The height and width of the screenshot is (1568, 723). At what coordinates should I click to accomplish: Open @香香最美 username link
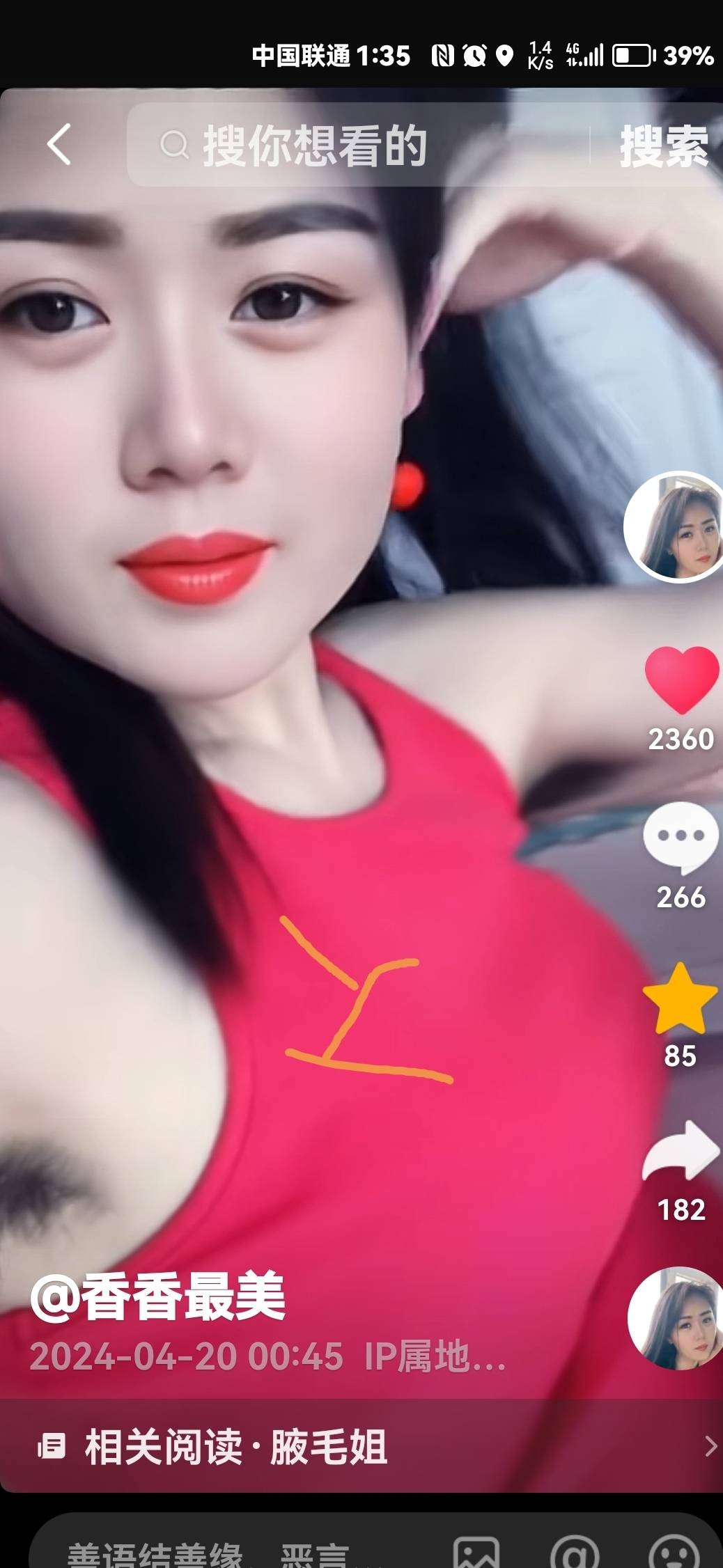[158, 1296]
